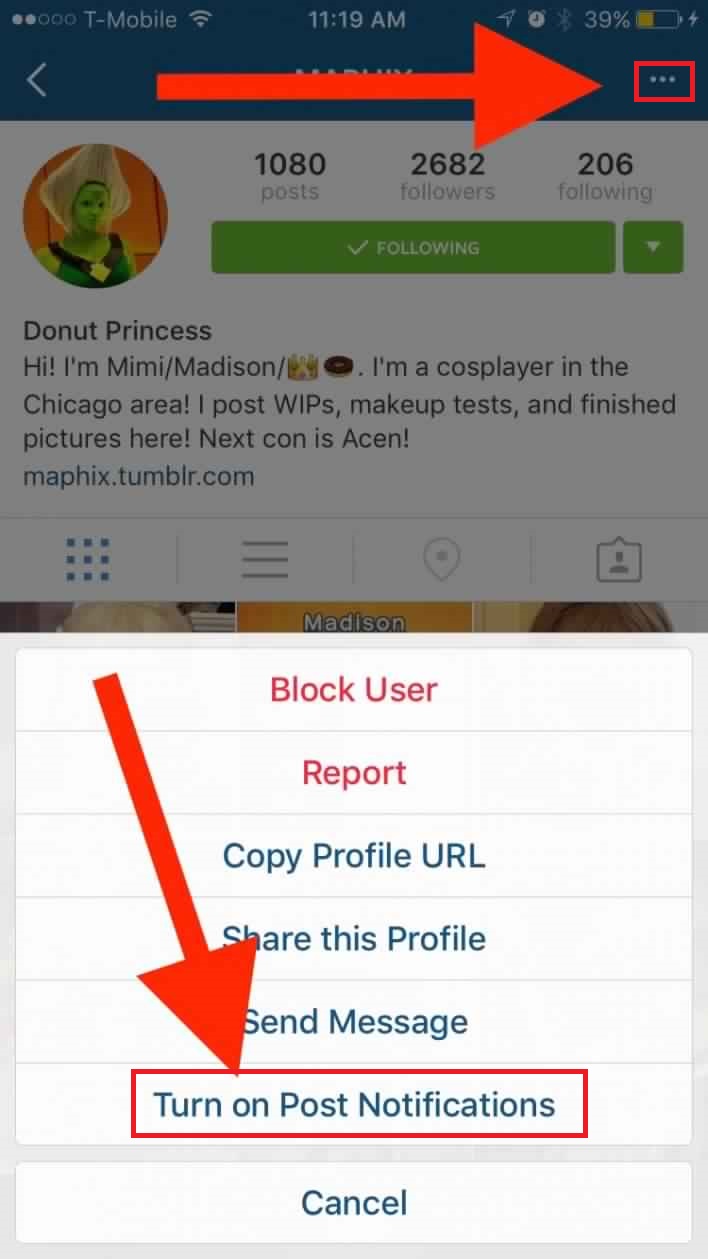Select Share this Profile
Image resolution: width=708 pixels, height=1259 pixels.
click(354, 938)
